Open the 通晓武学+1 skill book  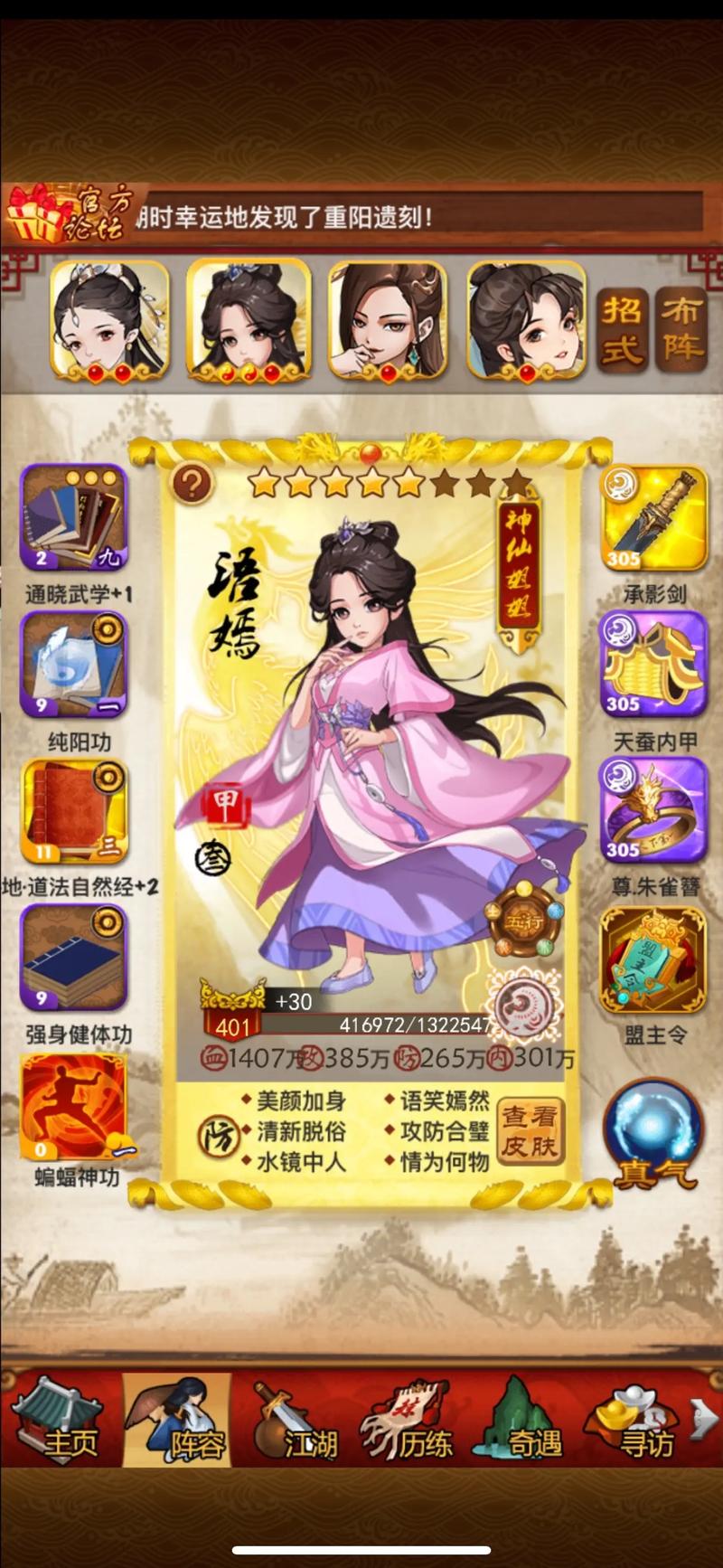click(x=73, y=517)
